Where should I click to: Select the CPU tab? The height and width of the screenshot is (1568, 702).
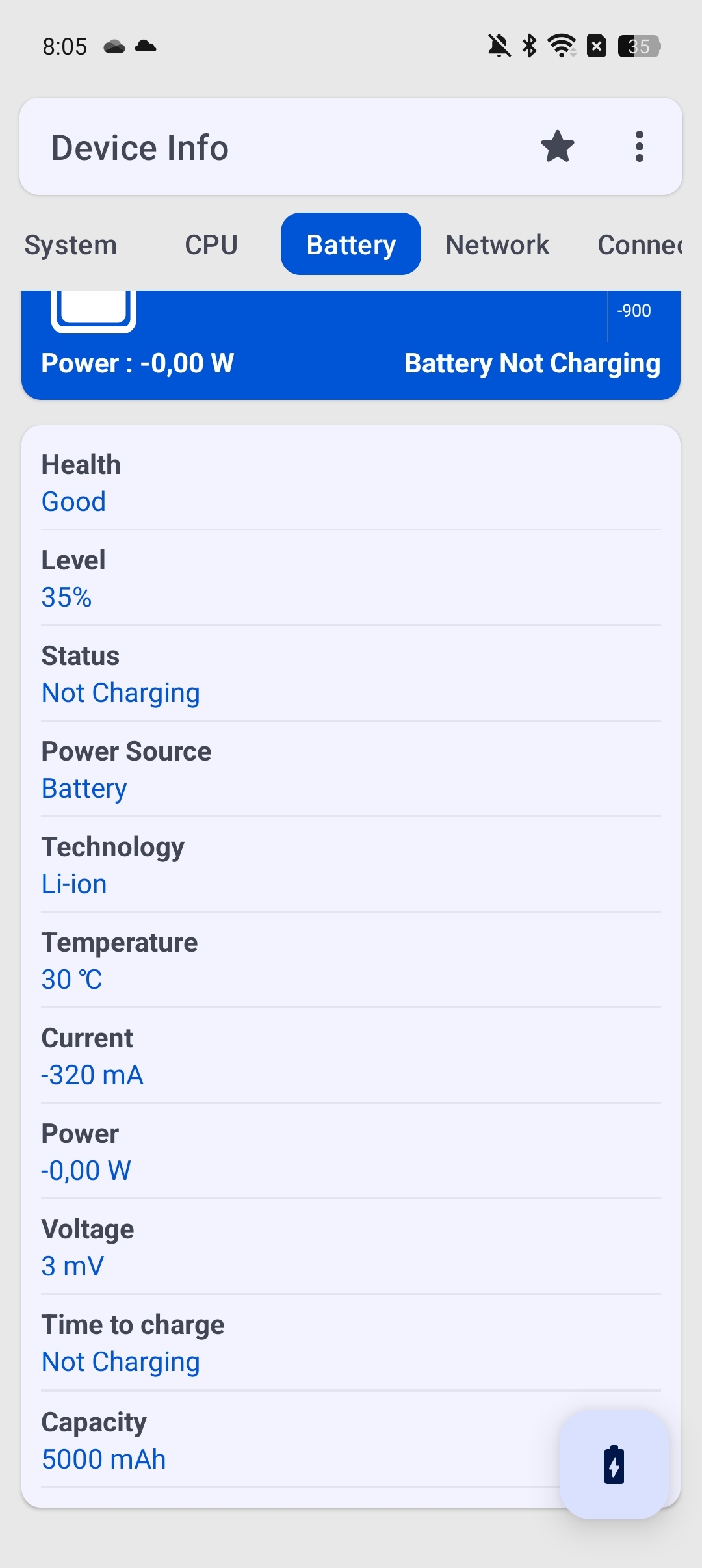coord(211,244)
